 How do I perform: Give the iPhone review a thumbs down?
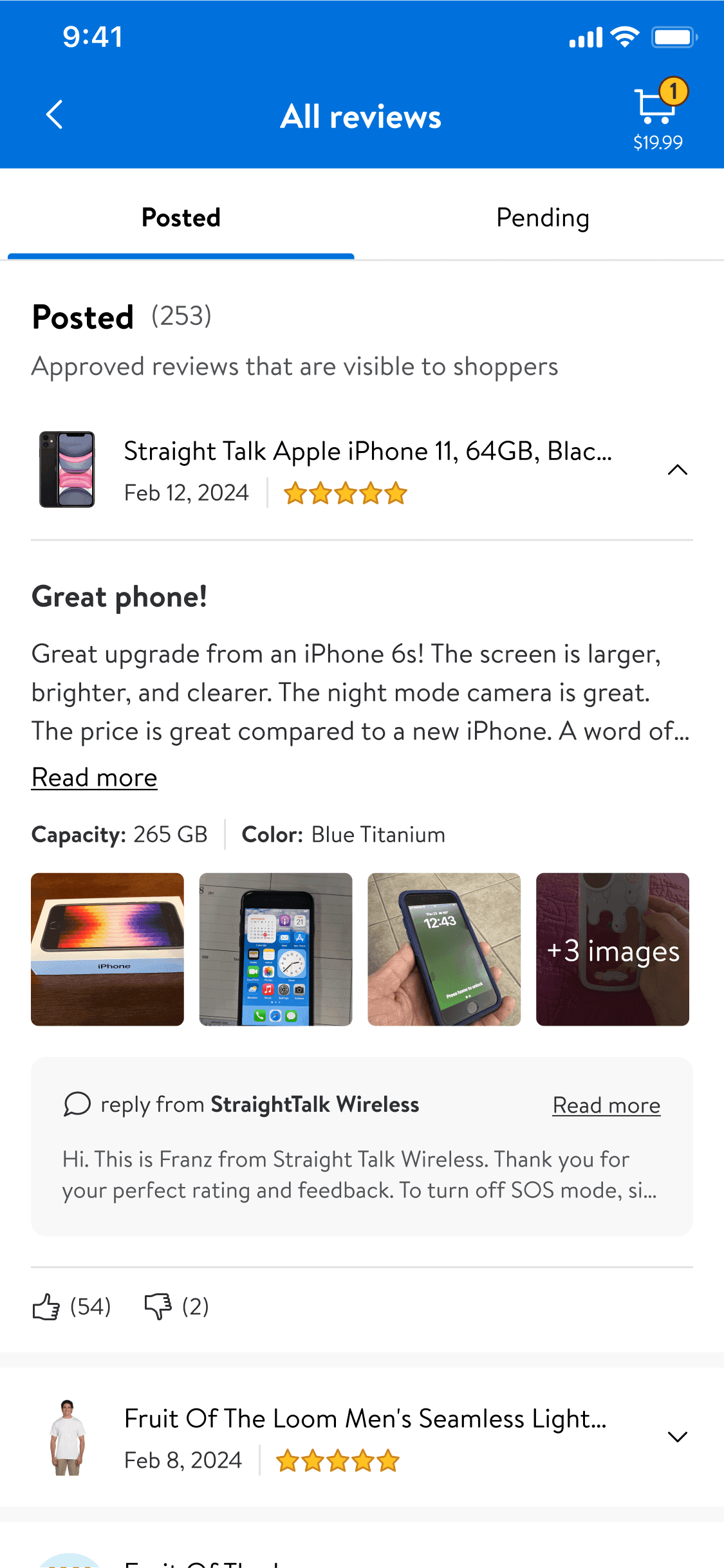pyautogui.click(x=158, y=1307)
